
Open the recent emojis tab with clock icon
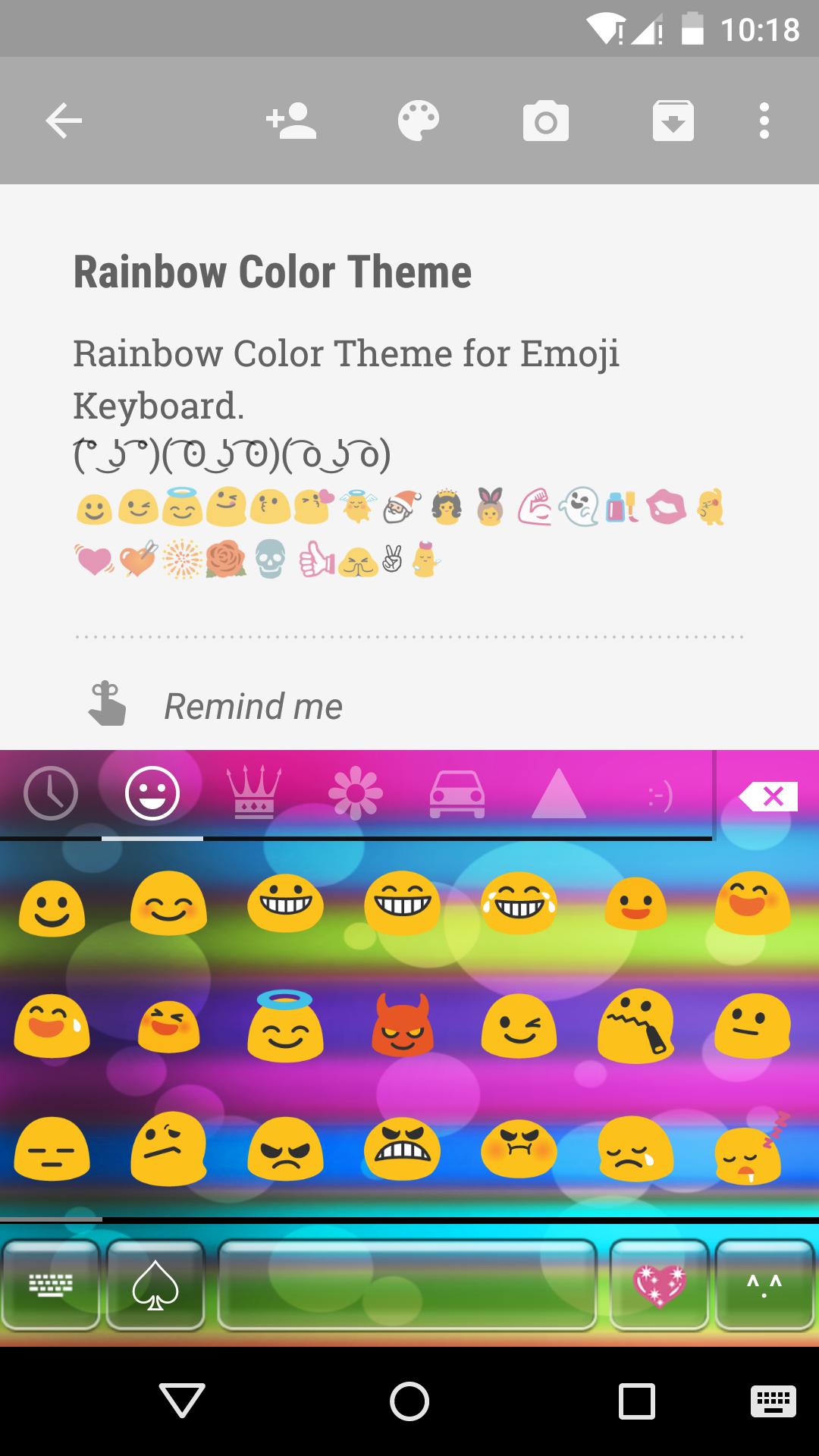[x=51, y=794]
